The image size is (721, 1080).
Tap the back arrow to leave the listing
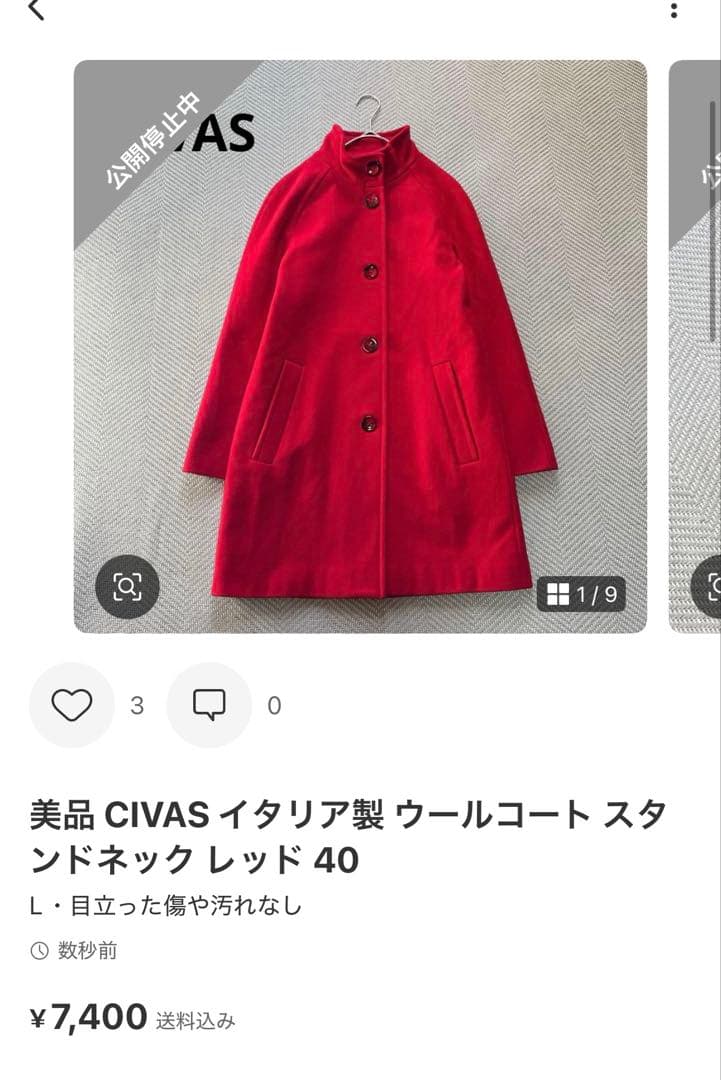pos(36,14)
